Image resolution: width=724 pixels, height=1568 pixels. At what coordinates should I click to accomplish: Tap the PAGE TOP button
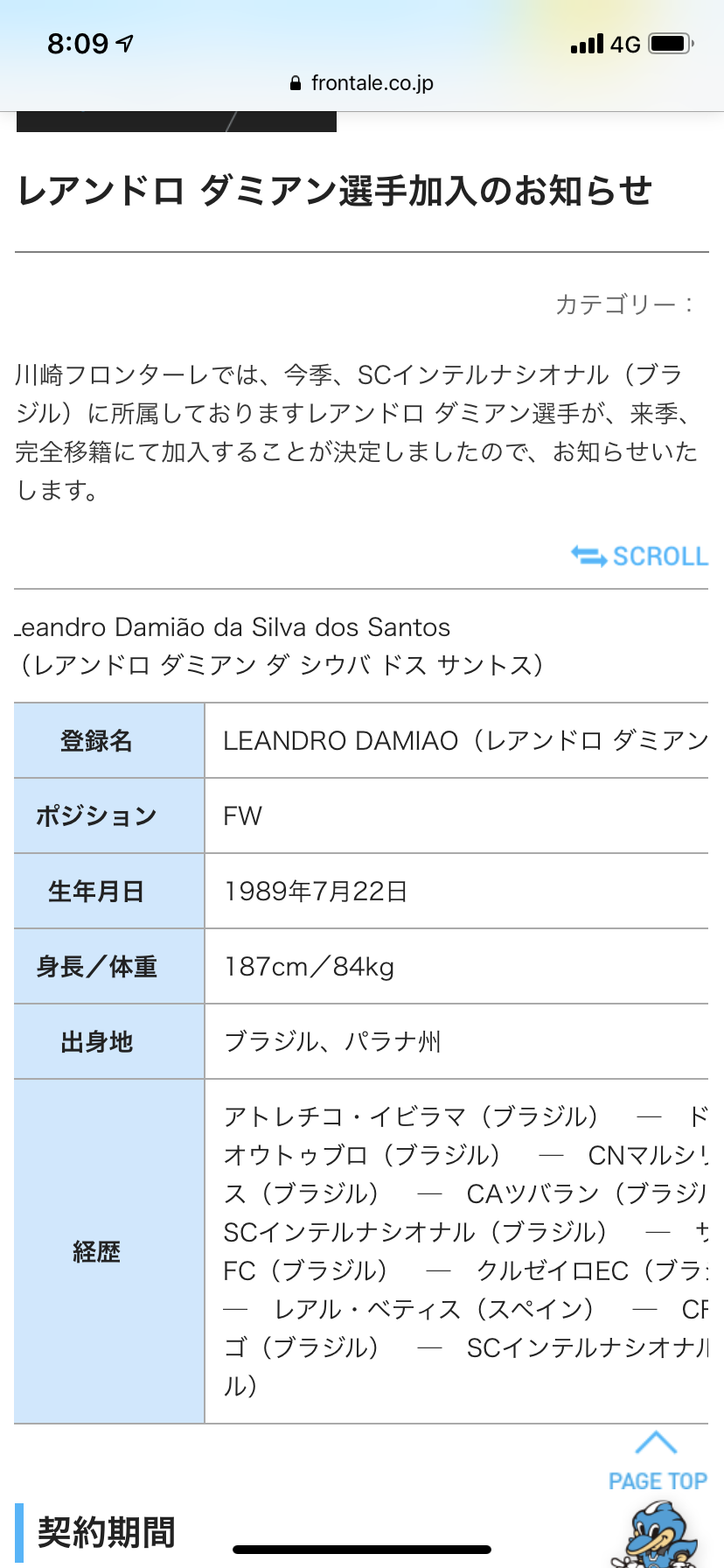coord(658,1462)
